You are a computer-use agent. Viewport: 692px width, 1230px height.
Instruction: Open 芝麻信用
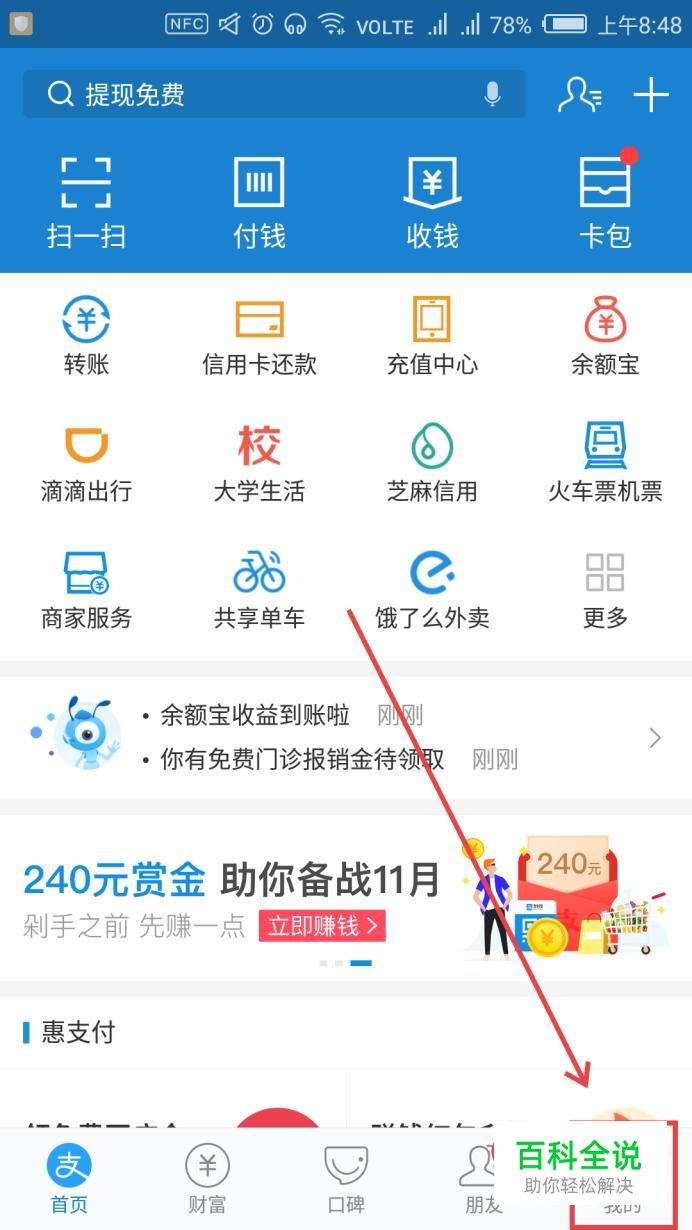click(x=432, y=463)
